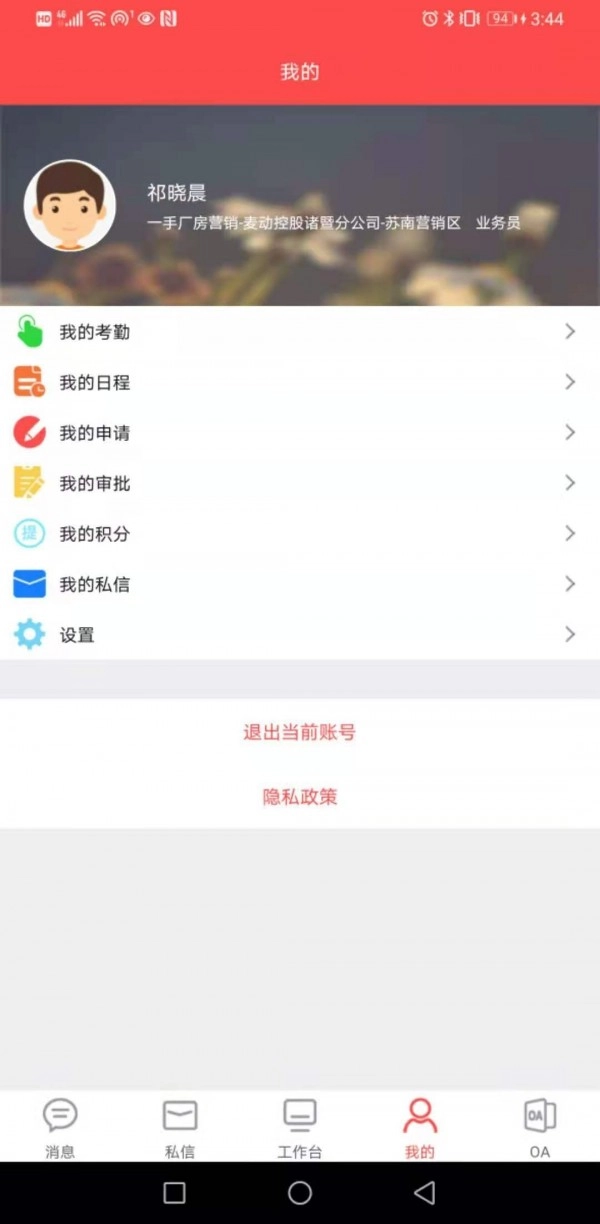
Task: Tap the system back button
Action: (x=425, y=1192)
